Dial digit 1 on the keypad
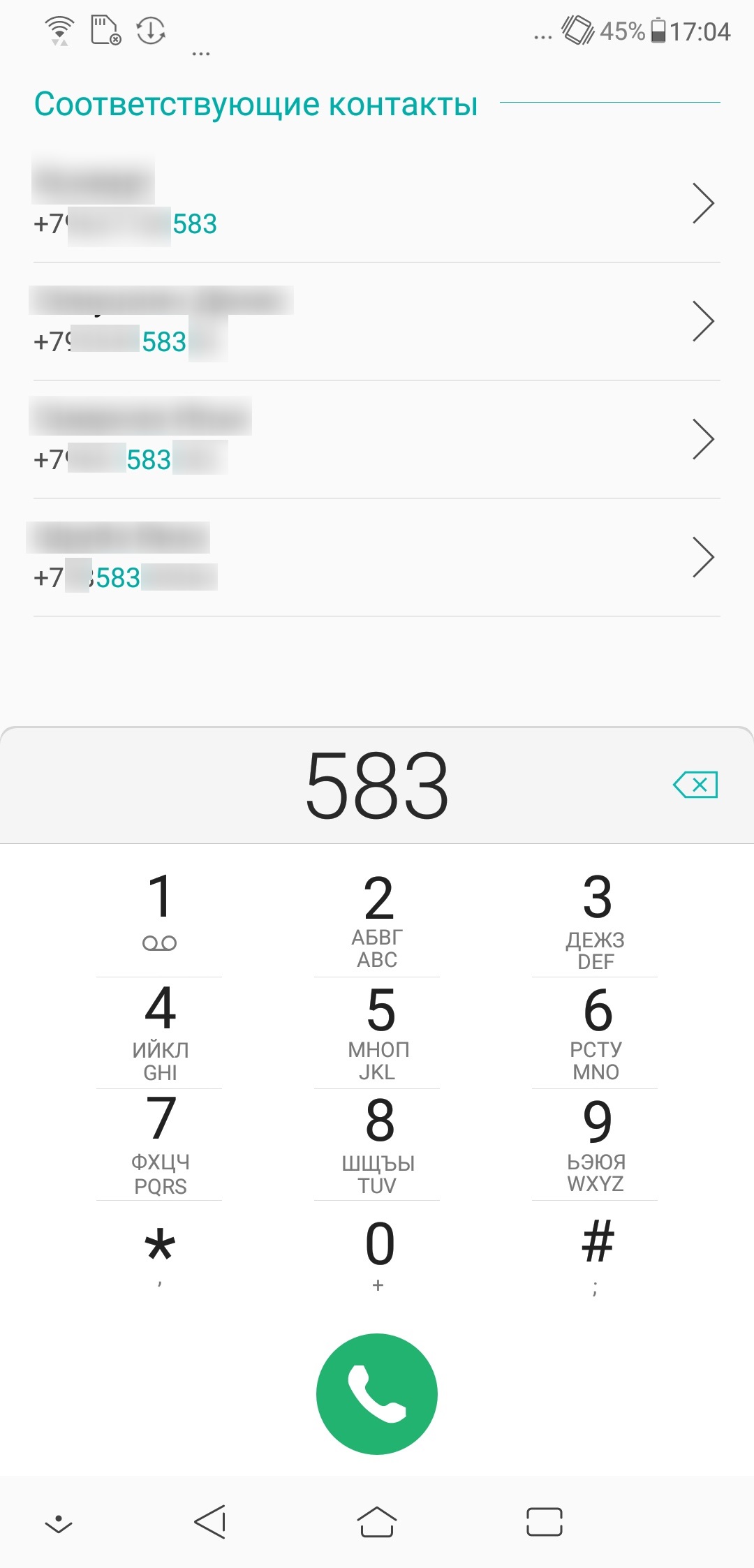The width and height of the screenshot is (754, 1568). (x=160, y=911)
